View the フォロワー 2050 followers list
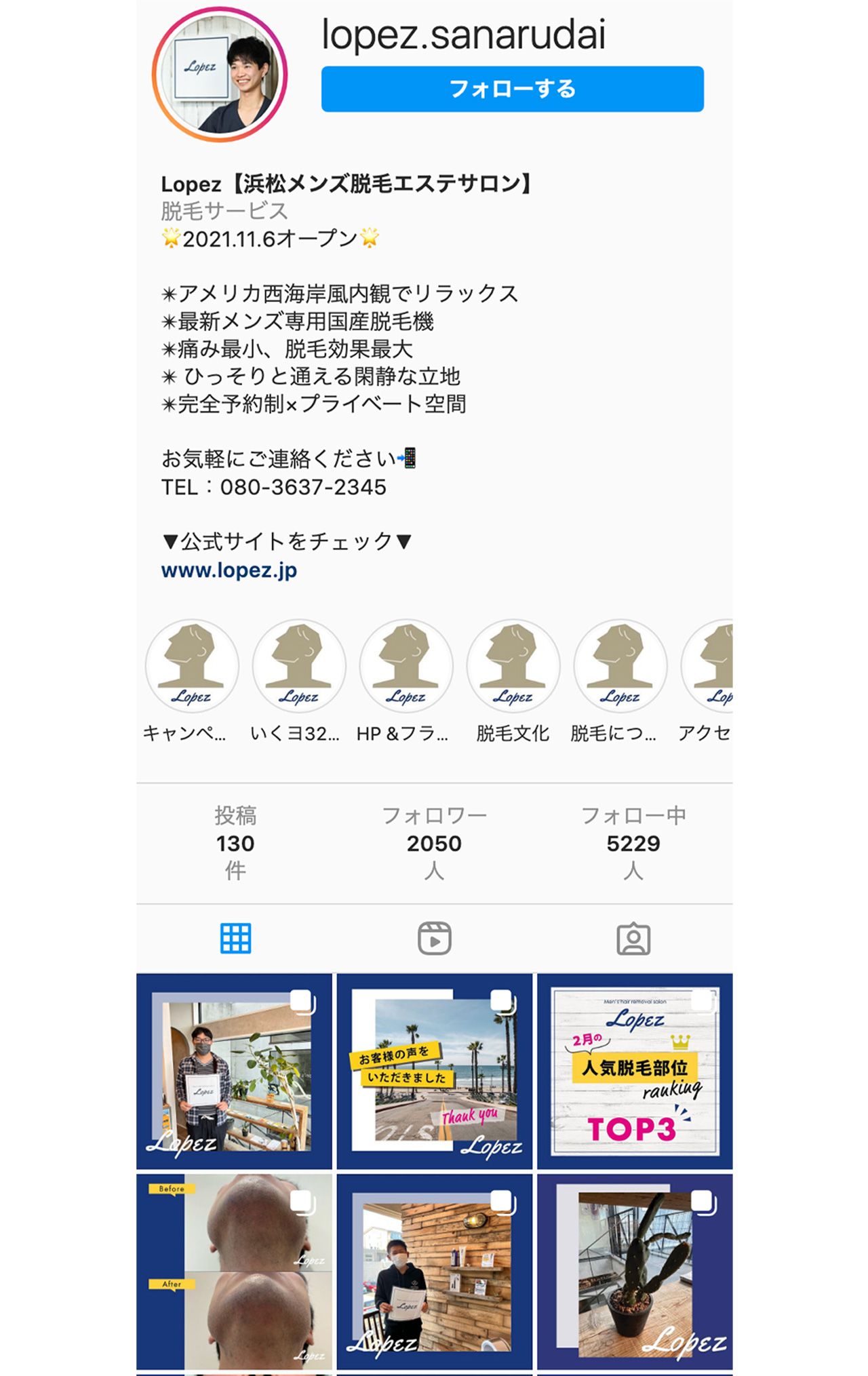This screenshot has height=1376, width=868. click(x=434, y=842)
